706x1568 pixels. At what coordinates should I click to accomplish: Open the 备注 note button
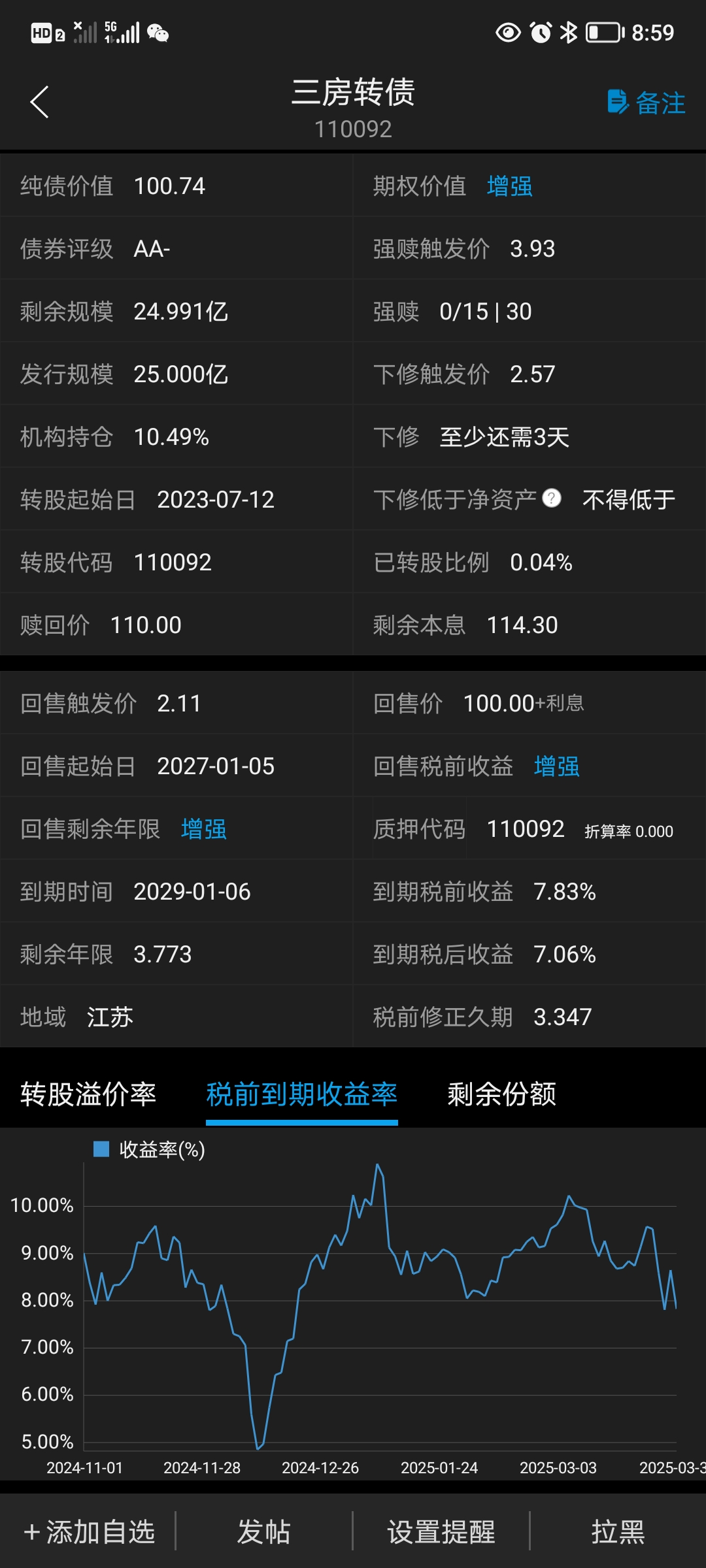[x=646, y=103]
